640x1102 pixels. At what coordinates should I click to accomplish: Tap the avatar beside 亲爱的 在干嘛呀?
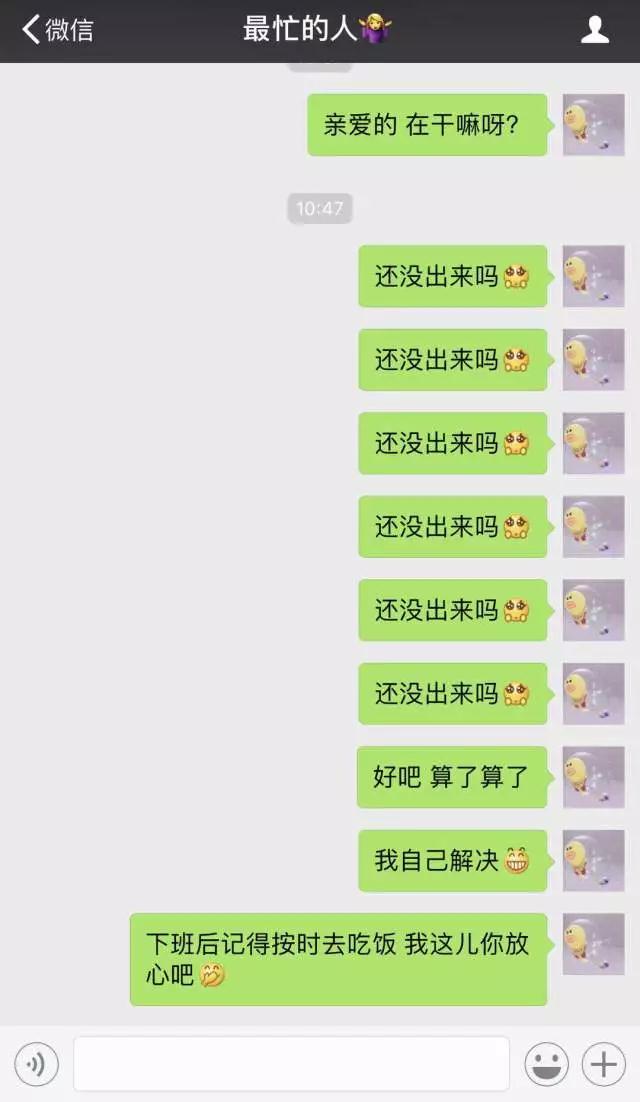593,125
